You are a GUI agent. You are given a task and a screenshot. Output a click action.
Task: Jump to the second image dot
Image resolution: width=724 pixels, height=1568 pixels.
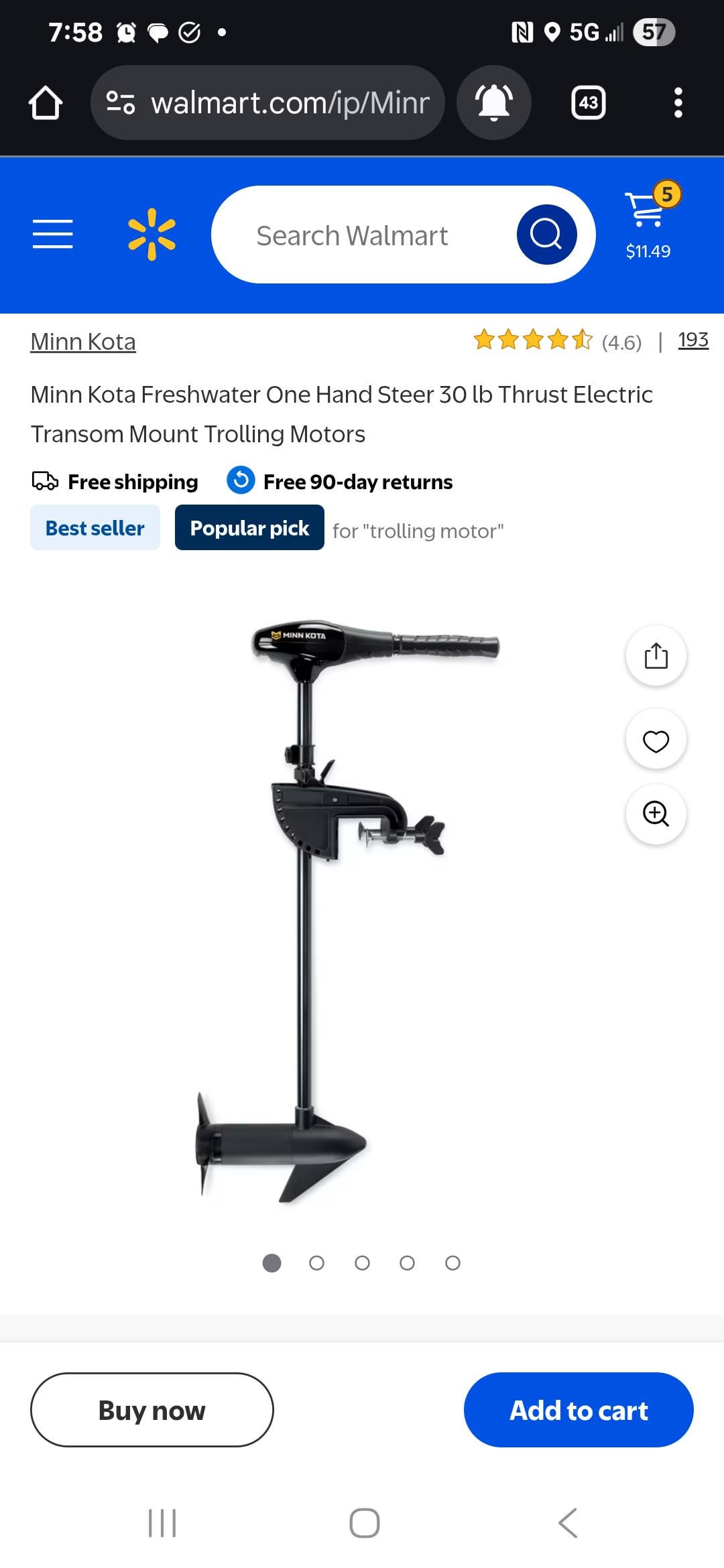316,1263
